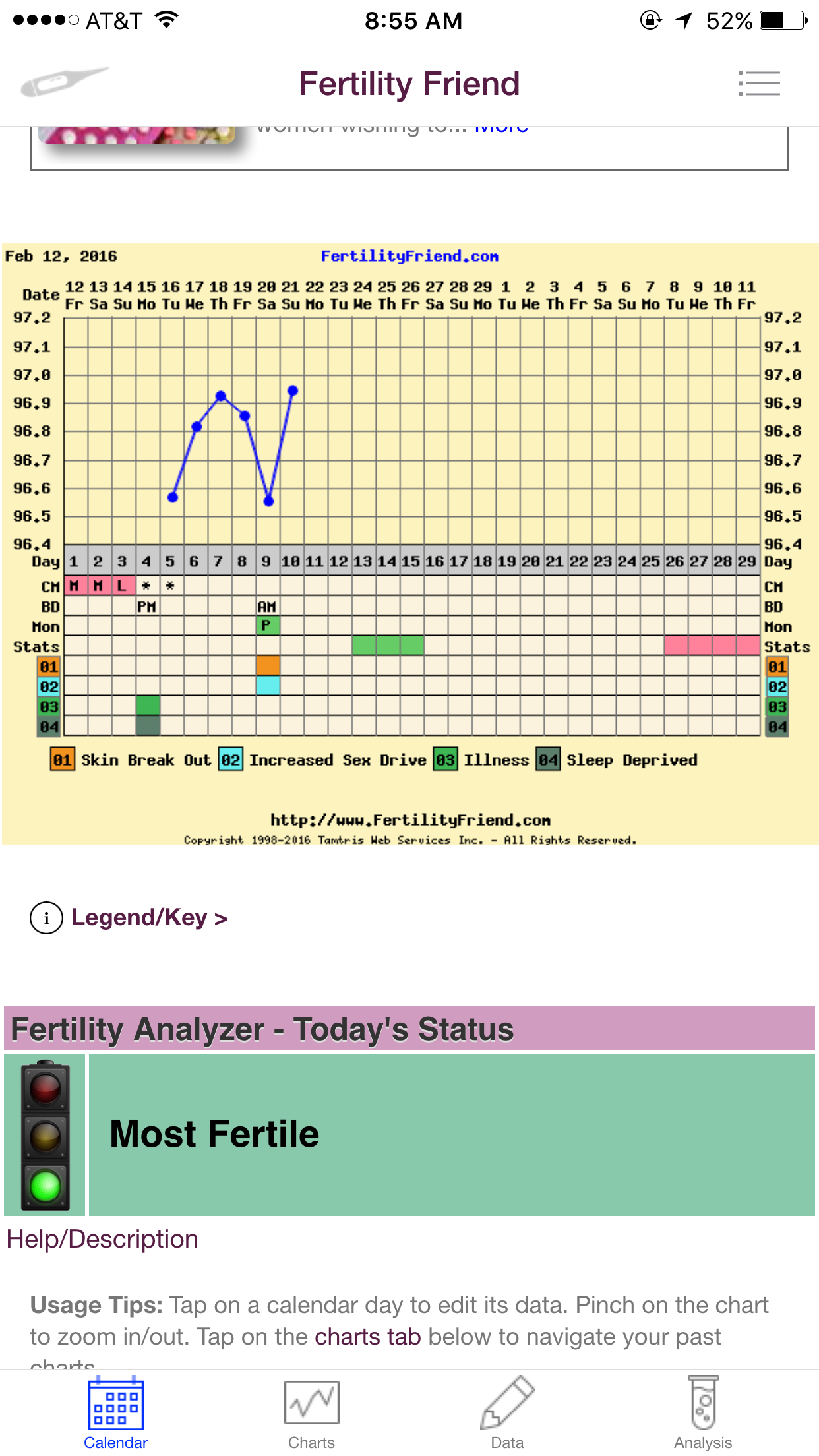Switch to the Analysis tab
The image size is (819, 1456).
(x=703, y=1413)
